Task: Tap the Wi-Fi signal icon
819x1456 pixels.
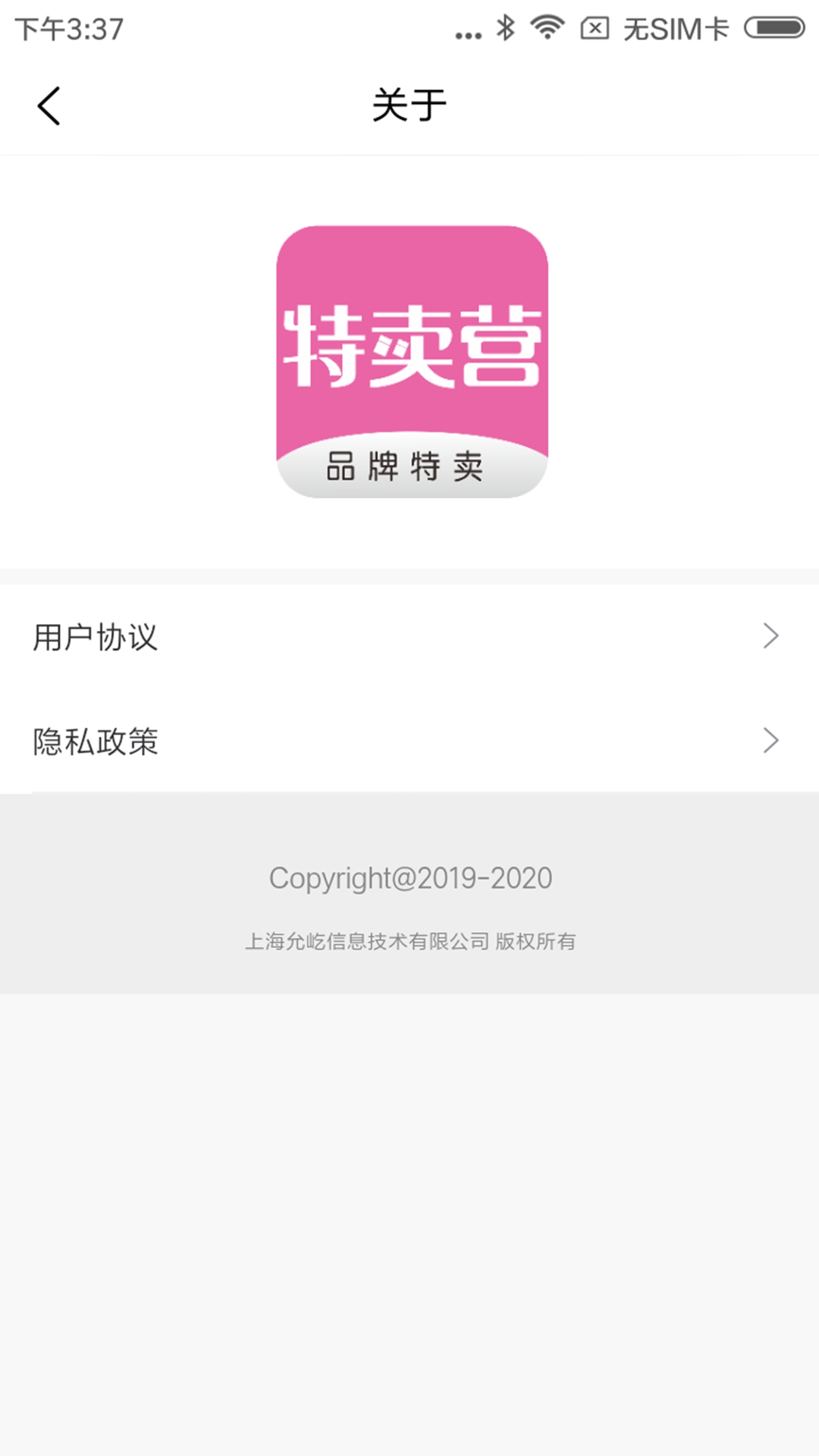Action: (x=548, y=27)
